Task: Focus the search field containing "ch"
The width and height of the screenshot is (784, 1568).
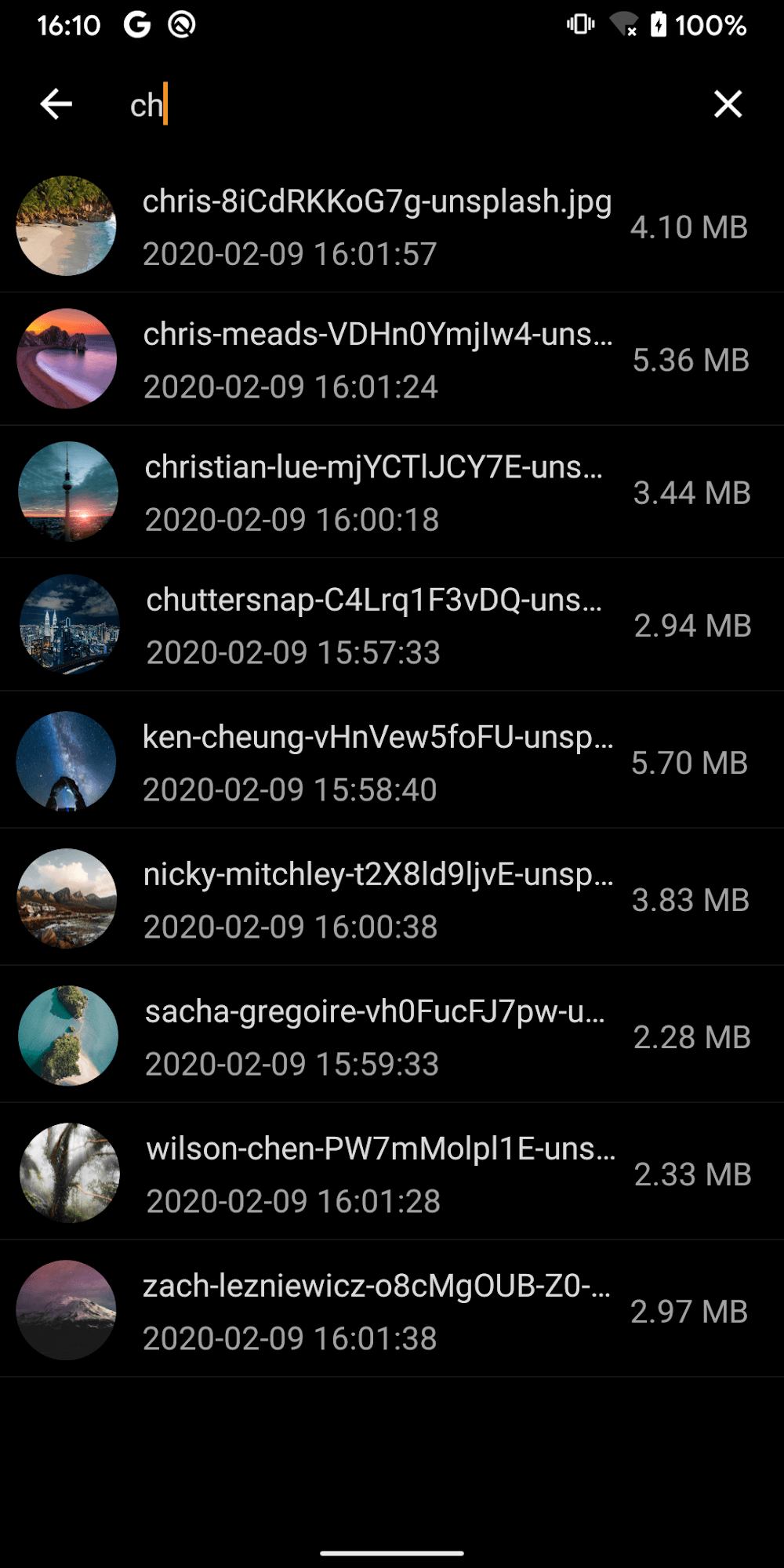Action: 392,105
